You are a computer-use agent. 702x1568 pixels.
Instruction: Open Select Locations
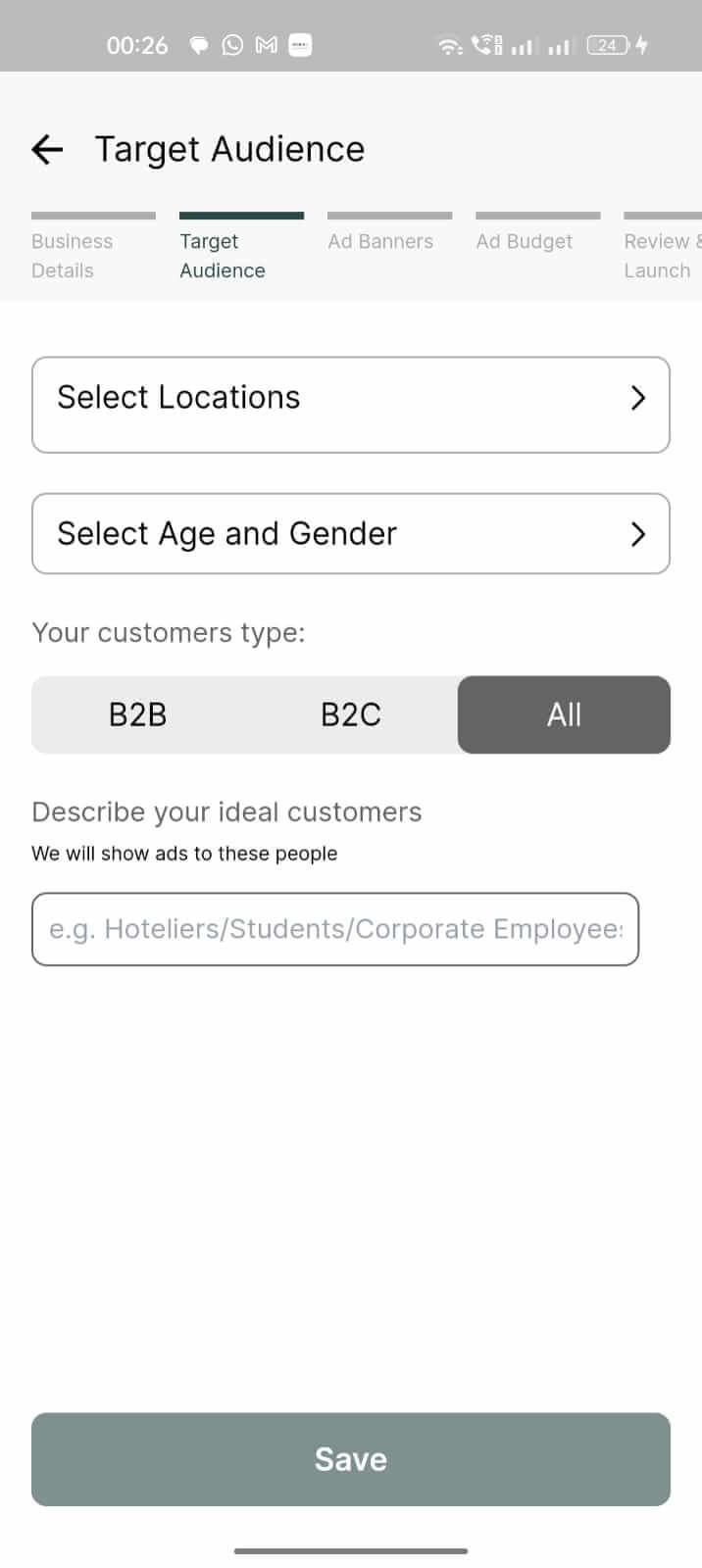tap(351, 404)
